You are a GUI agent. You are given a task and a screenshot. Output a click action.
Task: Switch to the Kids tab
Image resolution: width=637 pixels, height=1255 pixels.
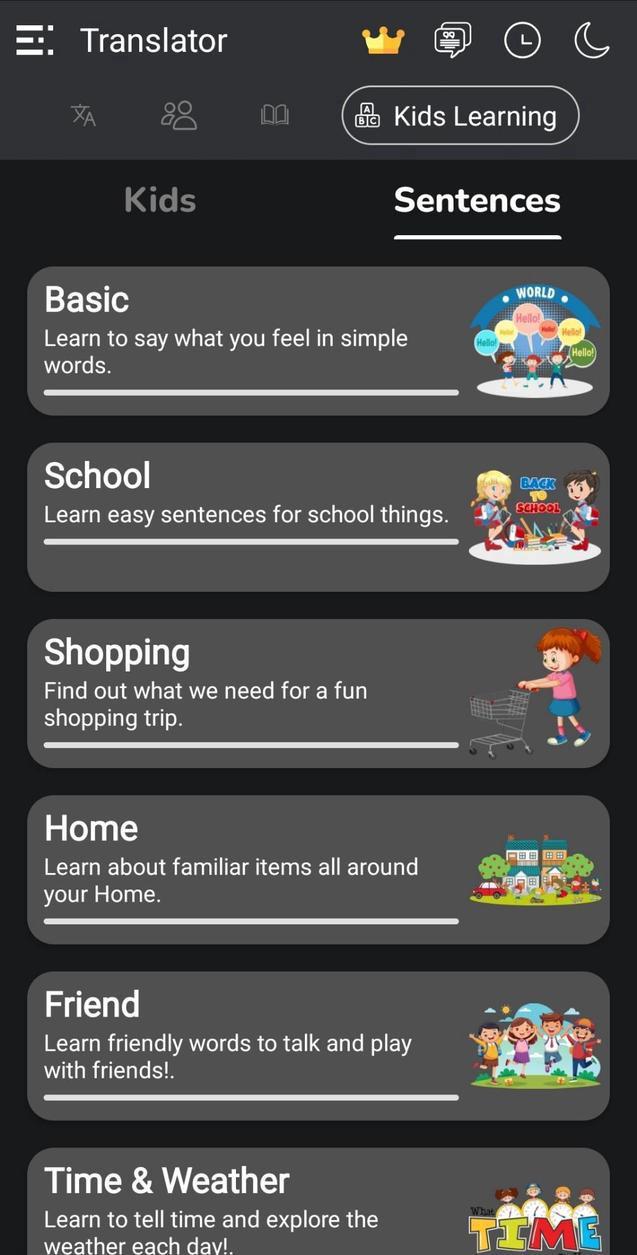[x=160, y=200]
